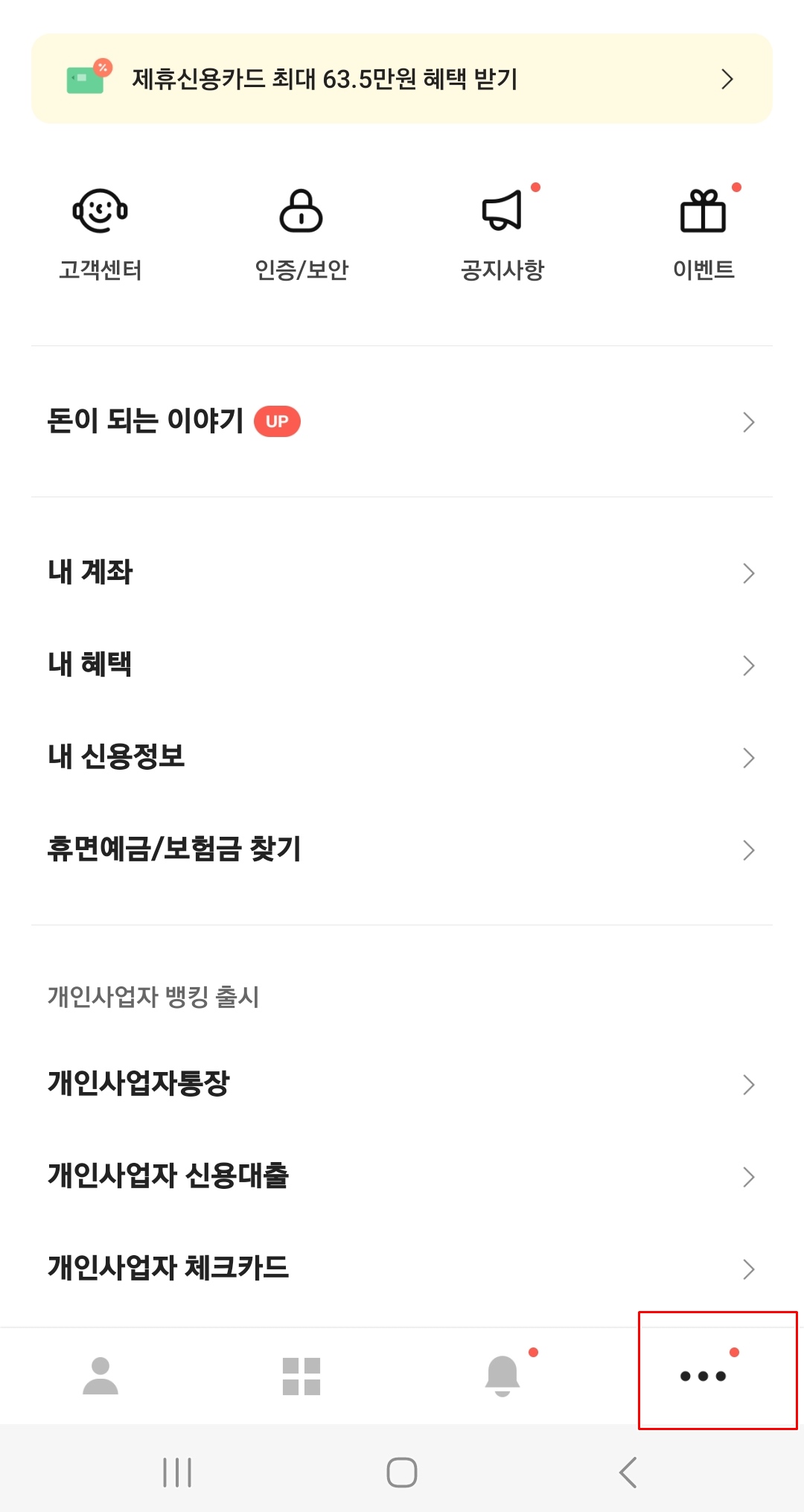Select the profile icon in bottom navigation
Viewport: 804px width, 1512px height.
[100, 1374]
